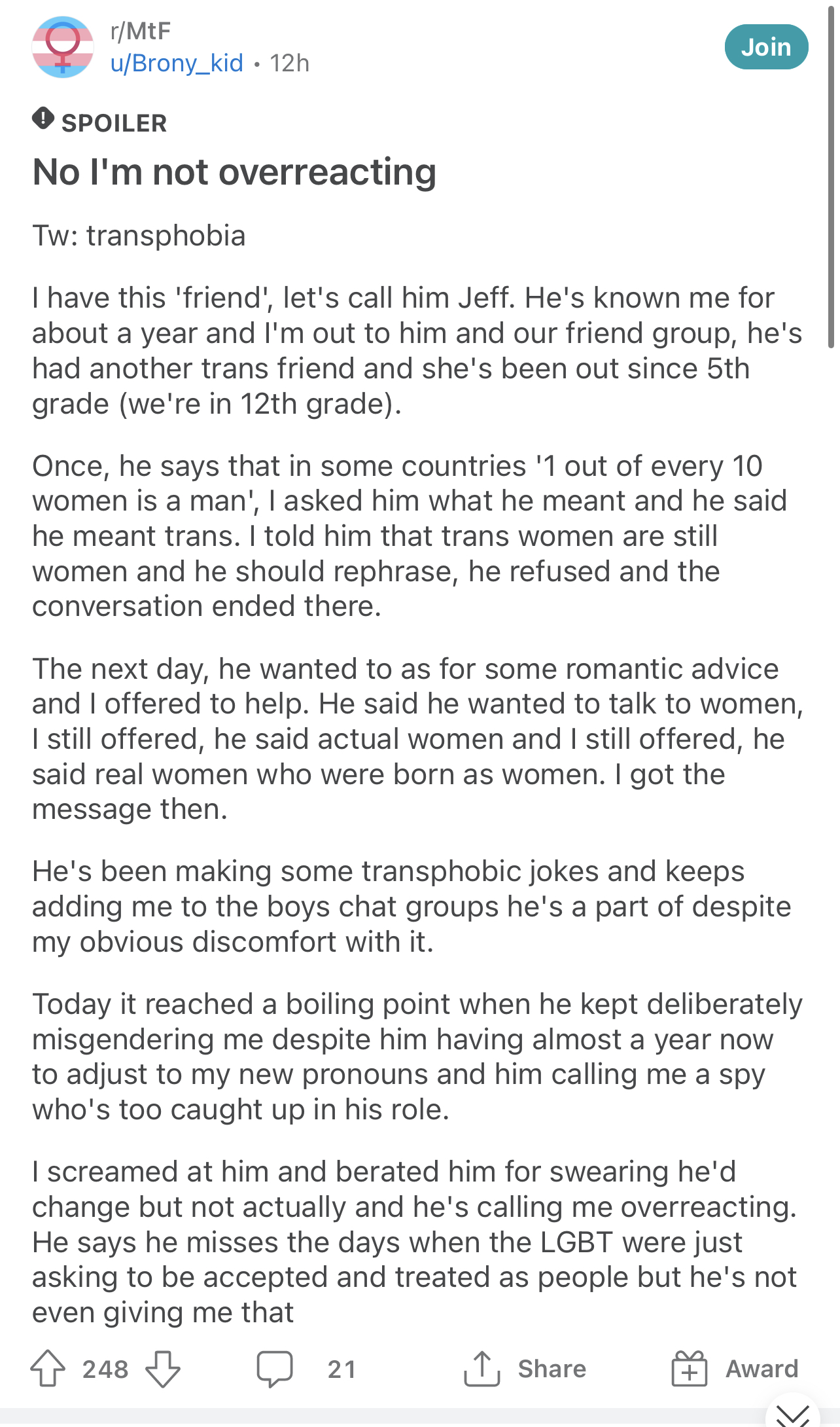
Task: Open the comments on this post
Action: coord(306,1369)
